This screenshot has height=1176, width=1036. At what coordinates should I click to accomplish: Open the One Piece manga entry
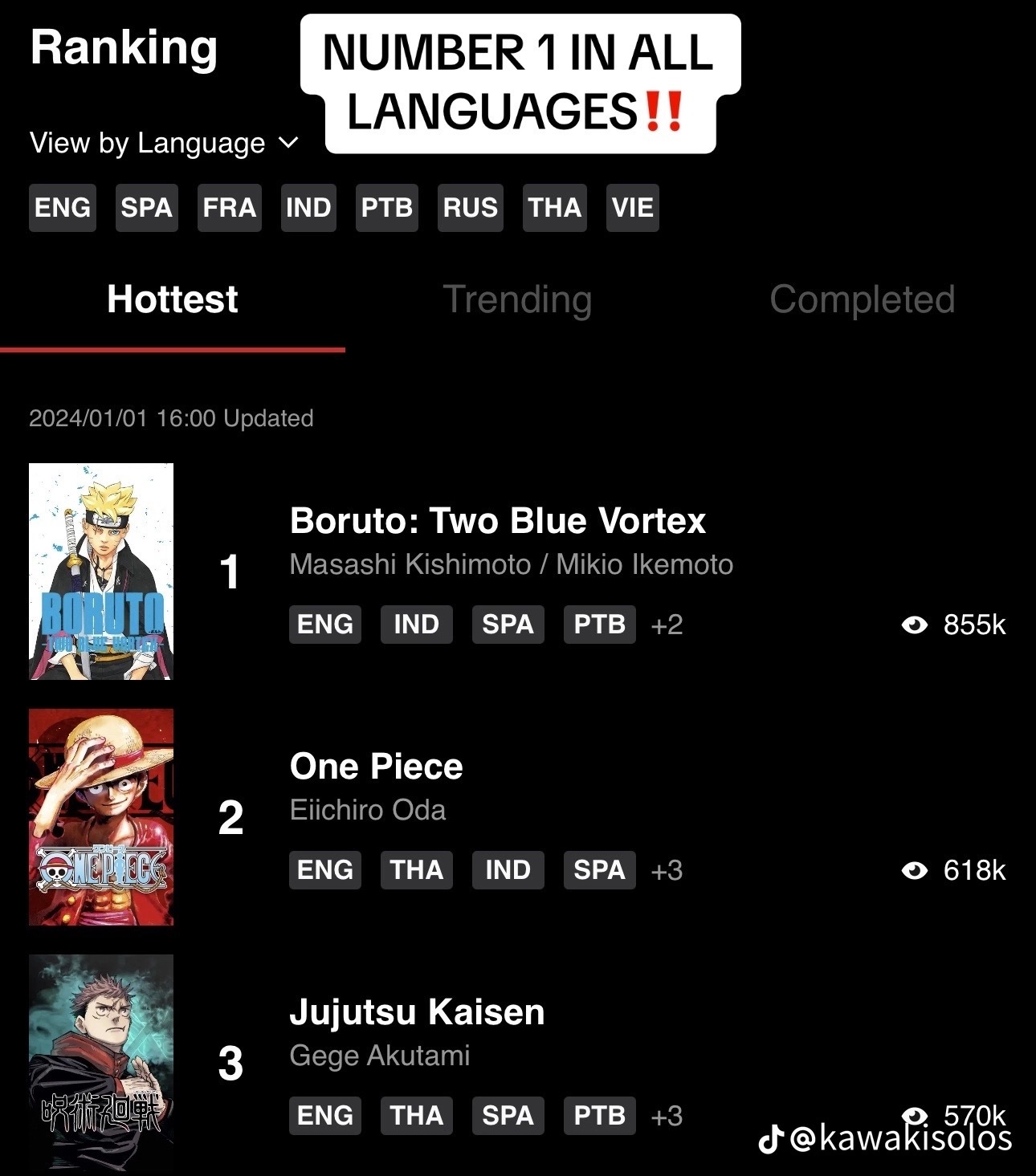(376, 767)
